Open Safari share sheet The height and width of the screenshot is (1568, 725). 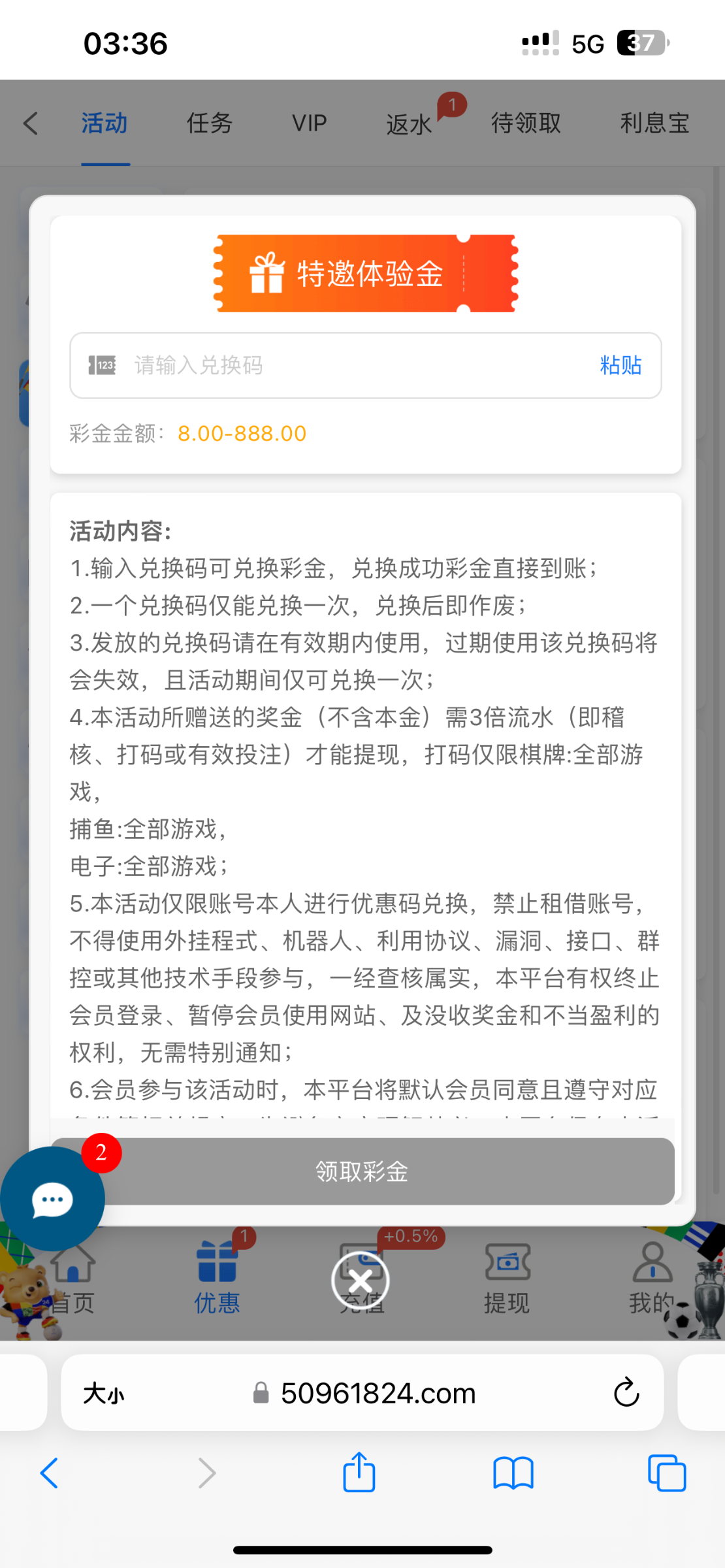359,1473
